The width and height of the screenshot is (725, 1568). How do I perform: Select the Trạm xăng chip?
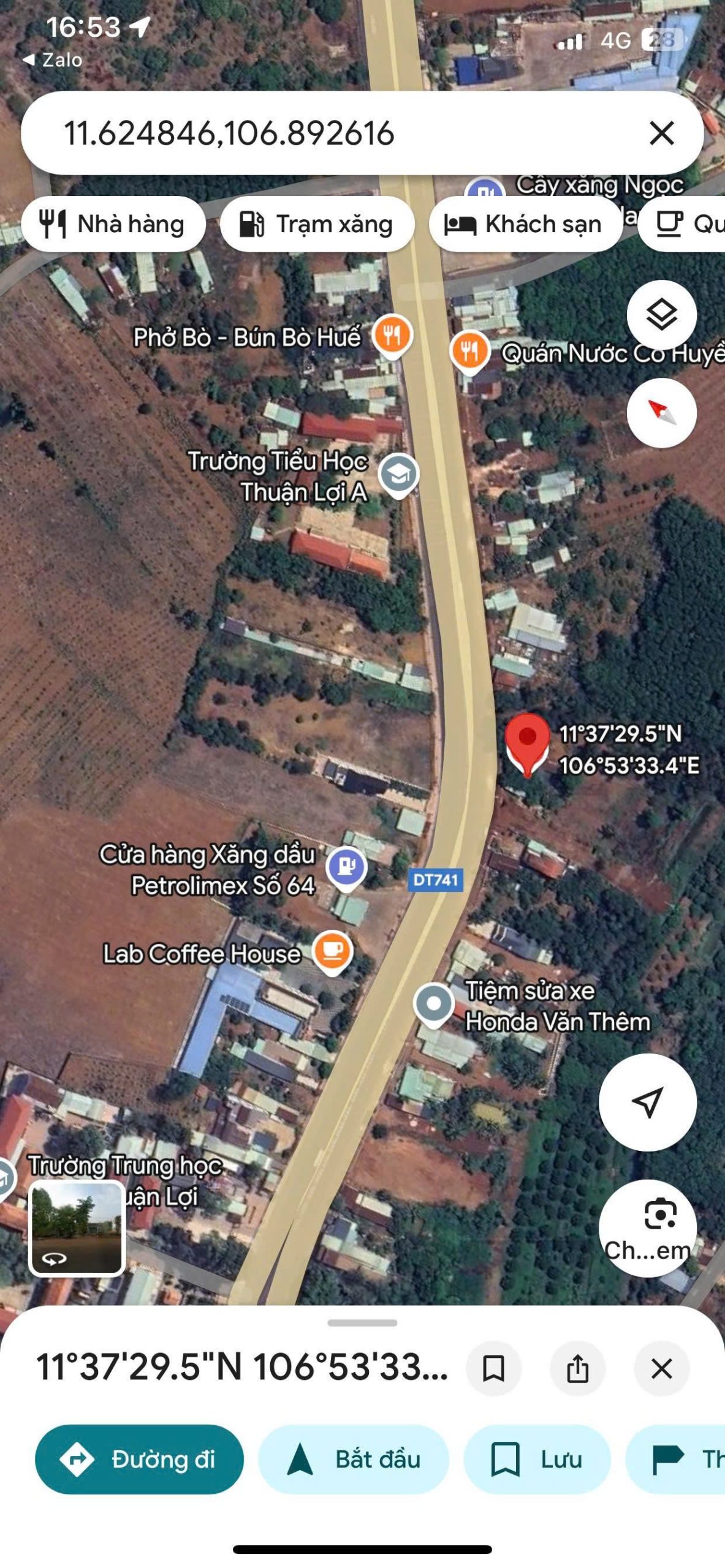[317, 224]
